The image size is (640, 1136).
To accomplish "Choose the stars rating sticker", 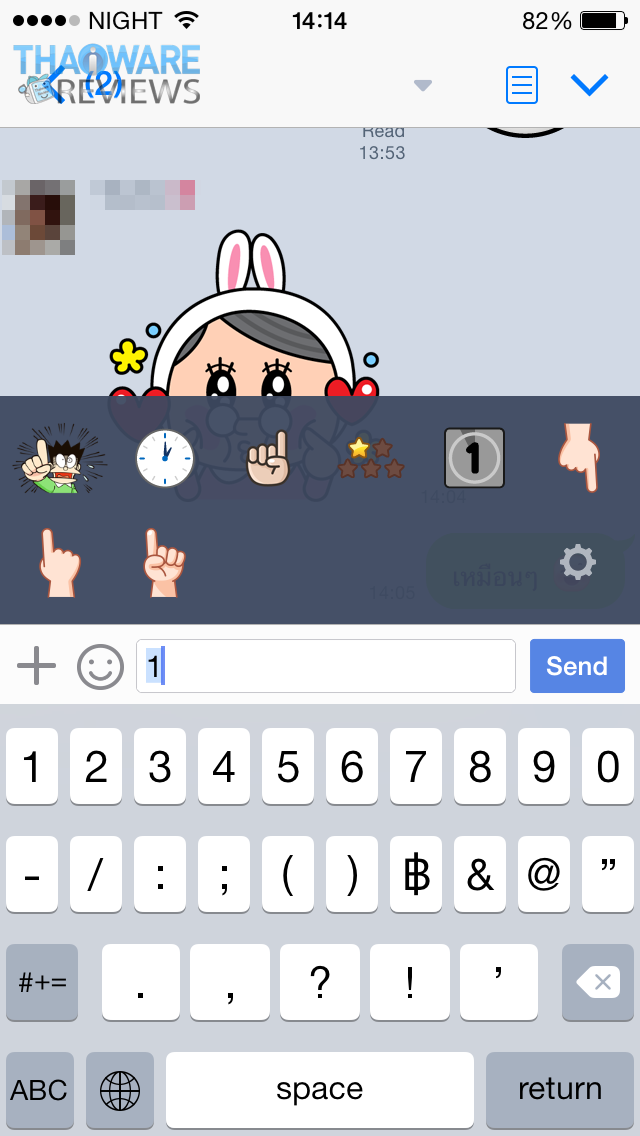I will click(374, 458).
